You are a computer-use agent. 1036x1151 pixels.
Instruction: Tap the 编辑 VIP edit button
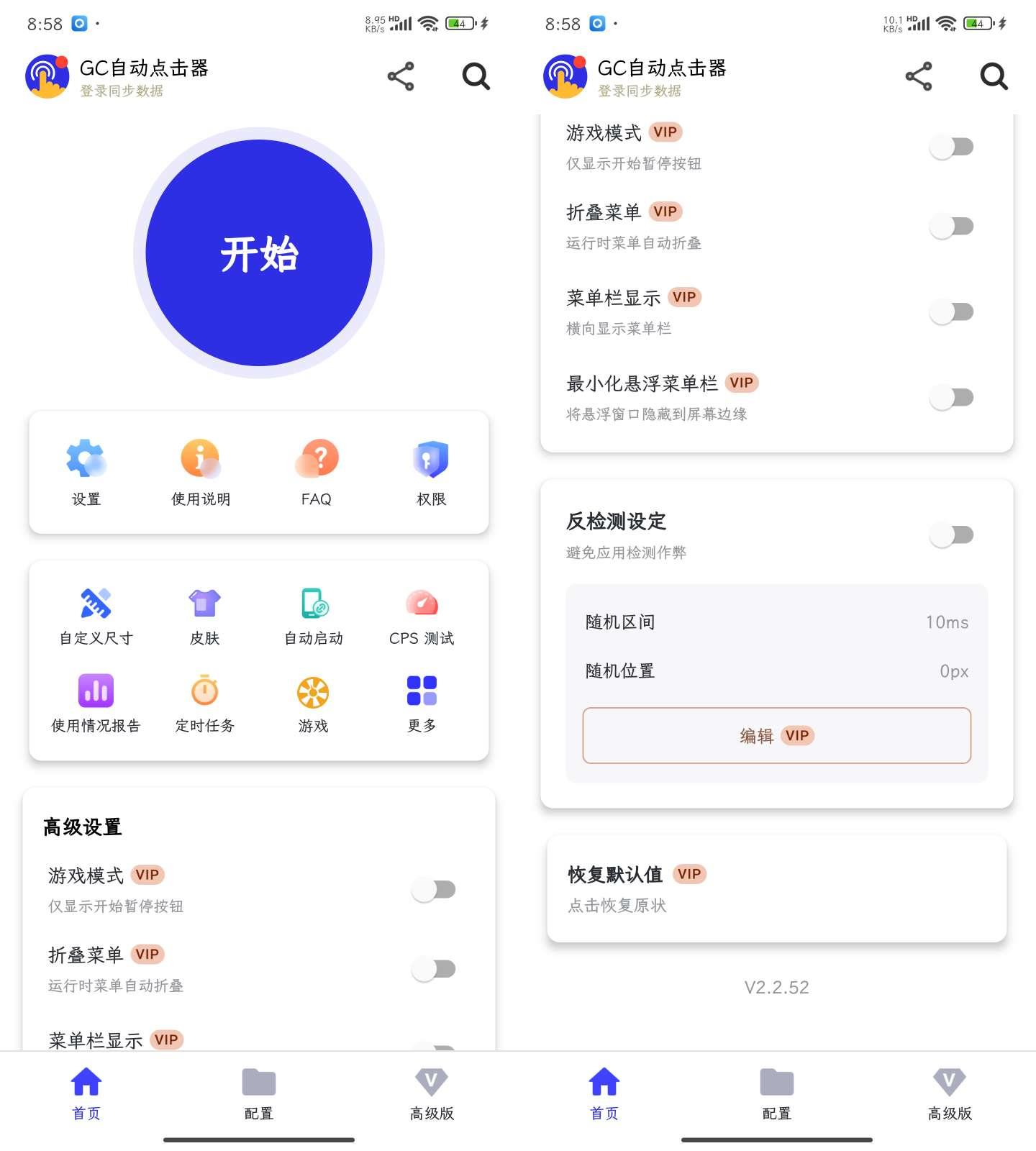776,735
